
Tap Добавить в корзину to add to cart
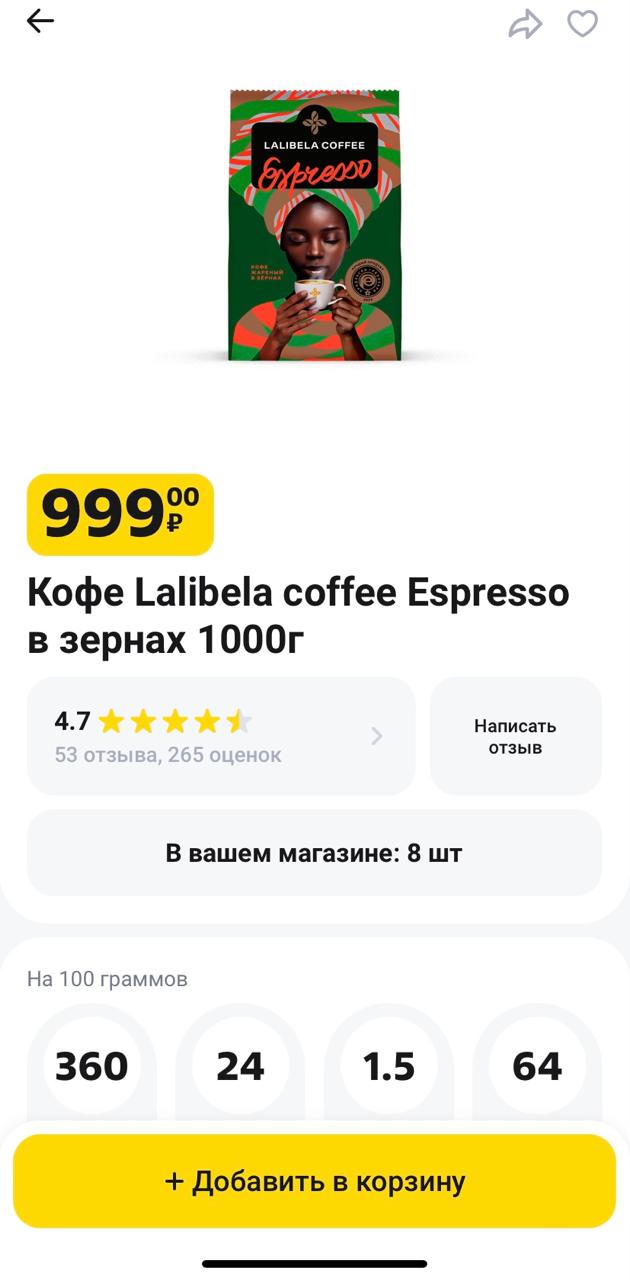click(314, 1181)
